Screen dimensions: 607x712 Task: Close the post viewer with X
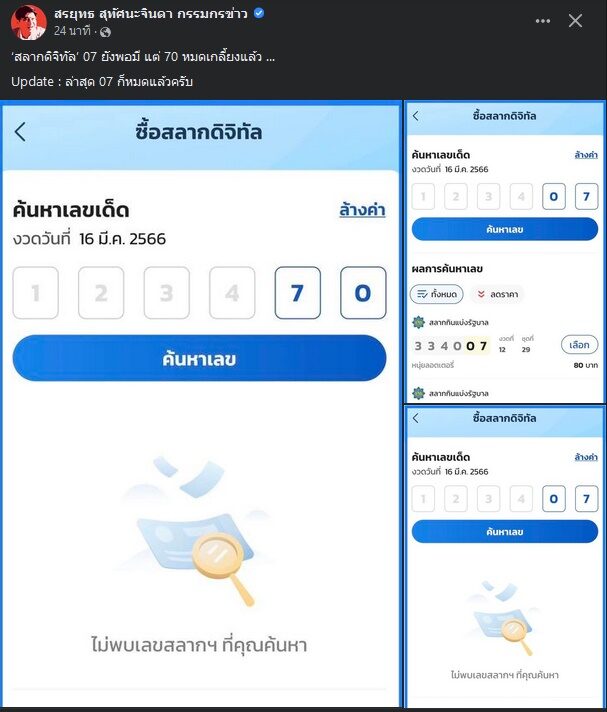(575, 21)
